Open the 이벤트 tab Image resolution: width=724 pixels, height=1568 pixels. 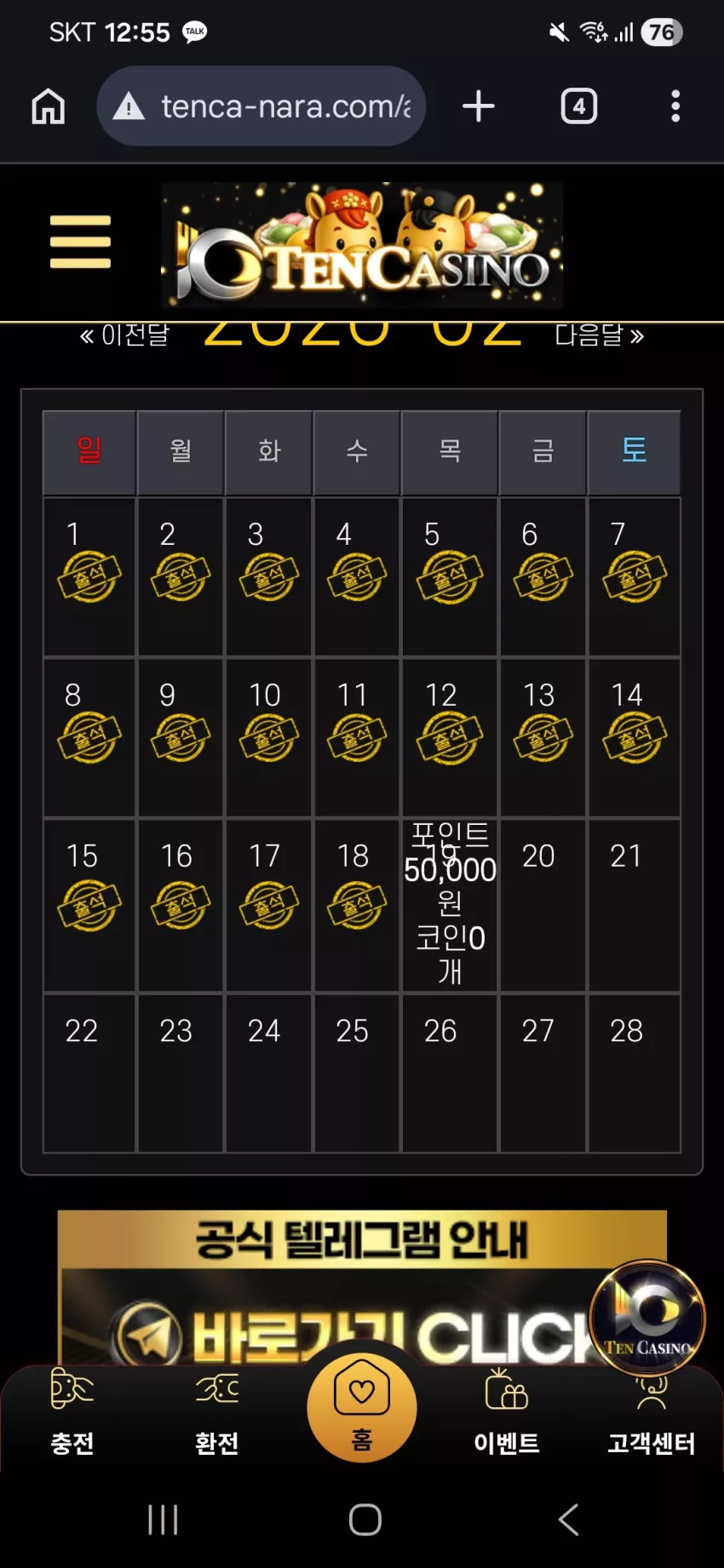[507, 1413]
